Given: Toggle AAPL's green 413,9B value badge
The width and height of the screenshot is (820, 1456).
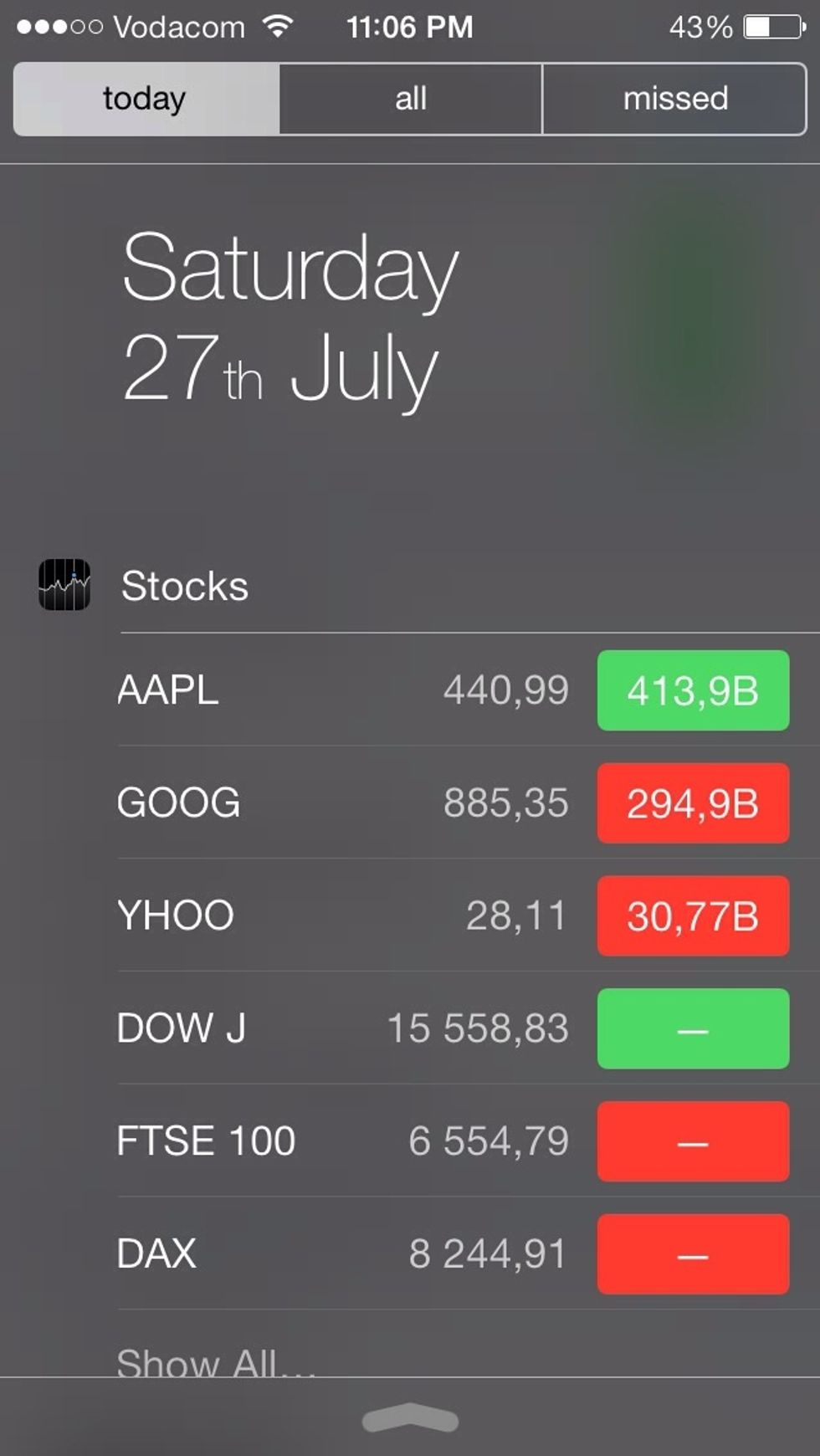Looking at the screenshot, I should coord(693,690).
